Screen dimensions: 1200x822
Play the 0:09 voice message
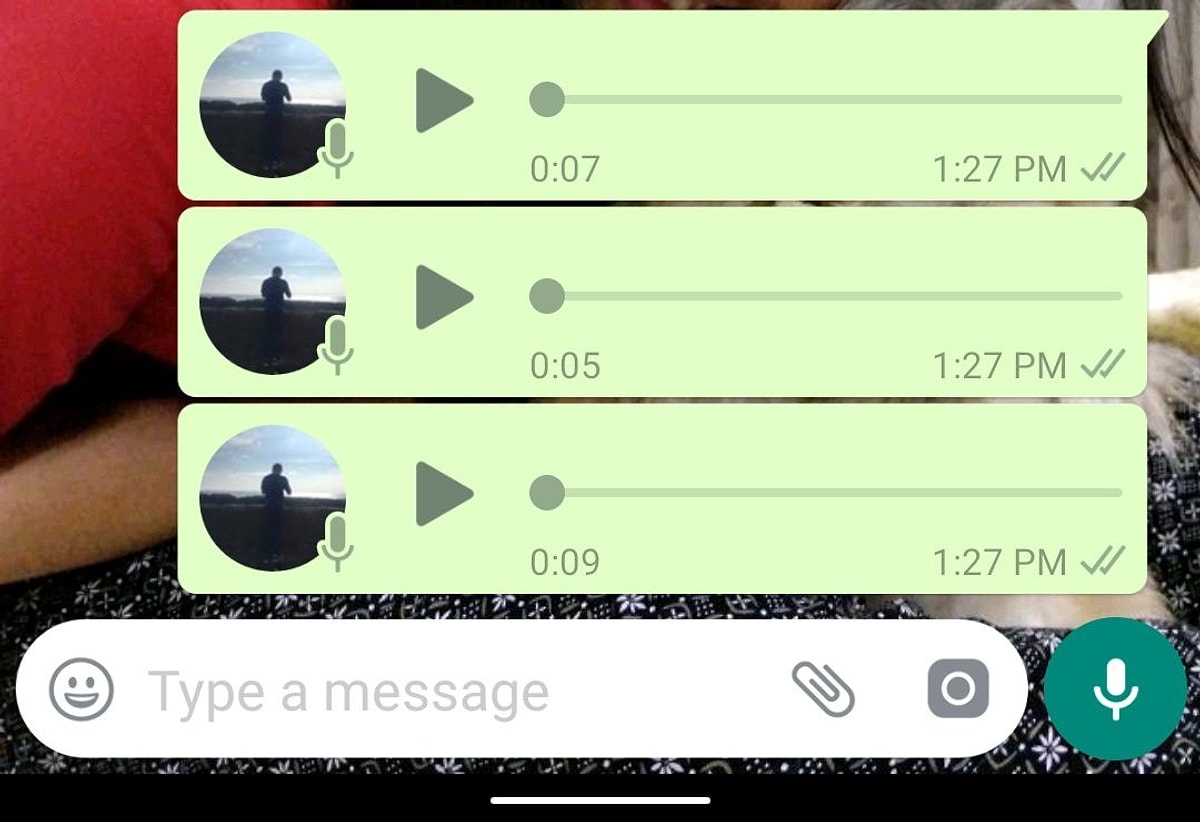443,493
